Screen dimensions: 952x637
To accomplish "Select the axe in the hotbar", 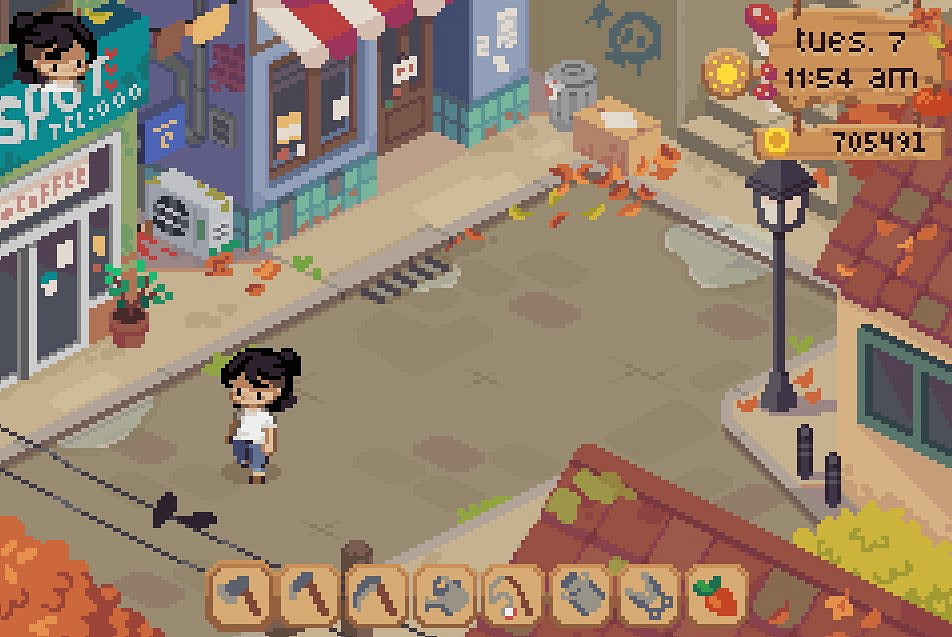I will click(240, 597).
